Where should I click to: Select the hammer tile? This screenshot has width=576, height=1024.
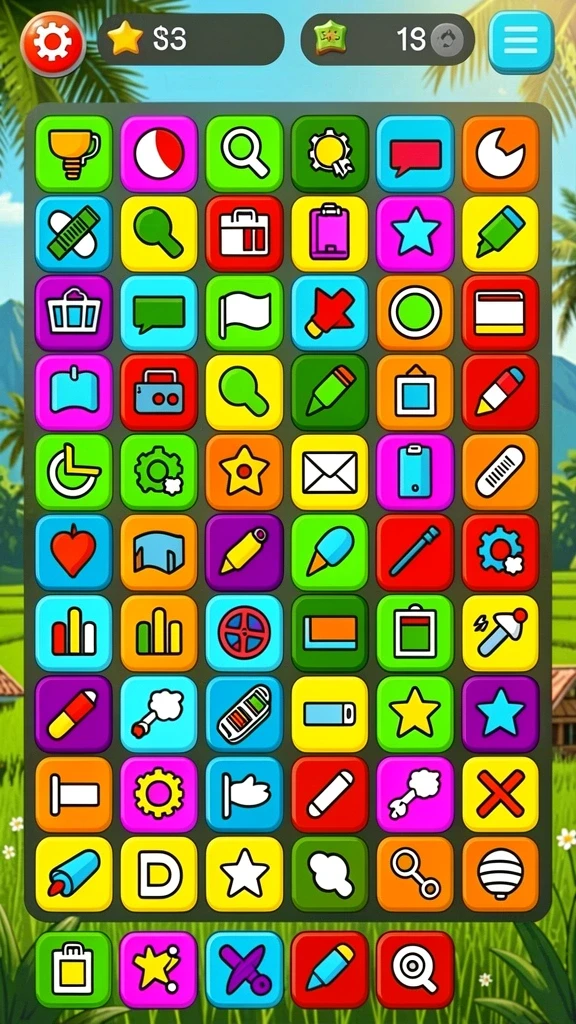coord(501,633)
